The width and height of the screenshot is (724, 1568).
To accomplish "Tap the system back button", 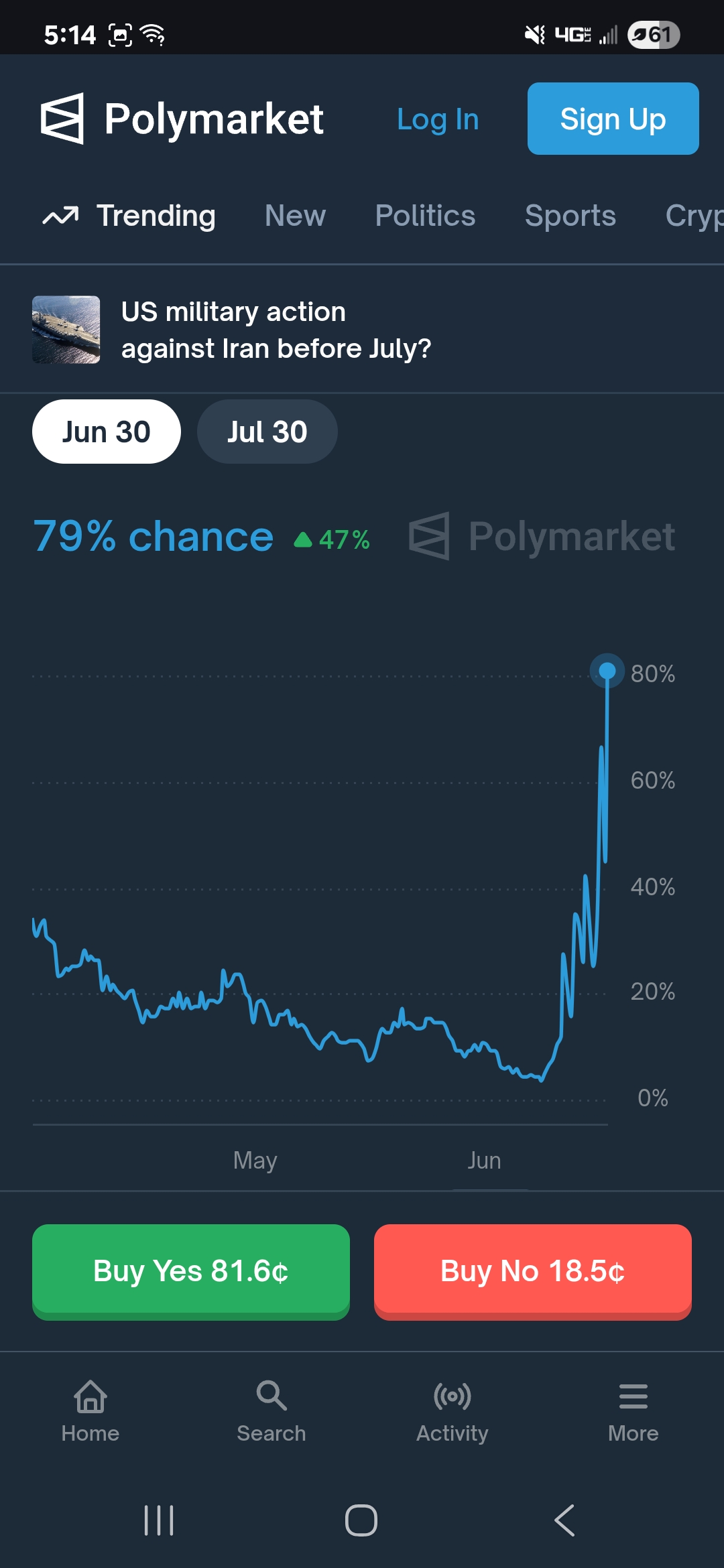I will click(564, 1520).
